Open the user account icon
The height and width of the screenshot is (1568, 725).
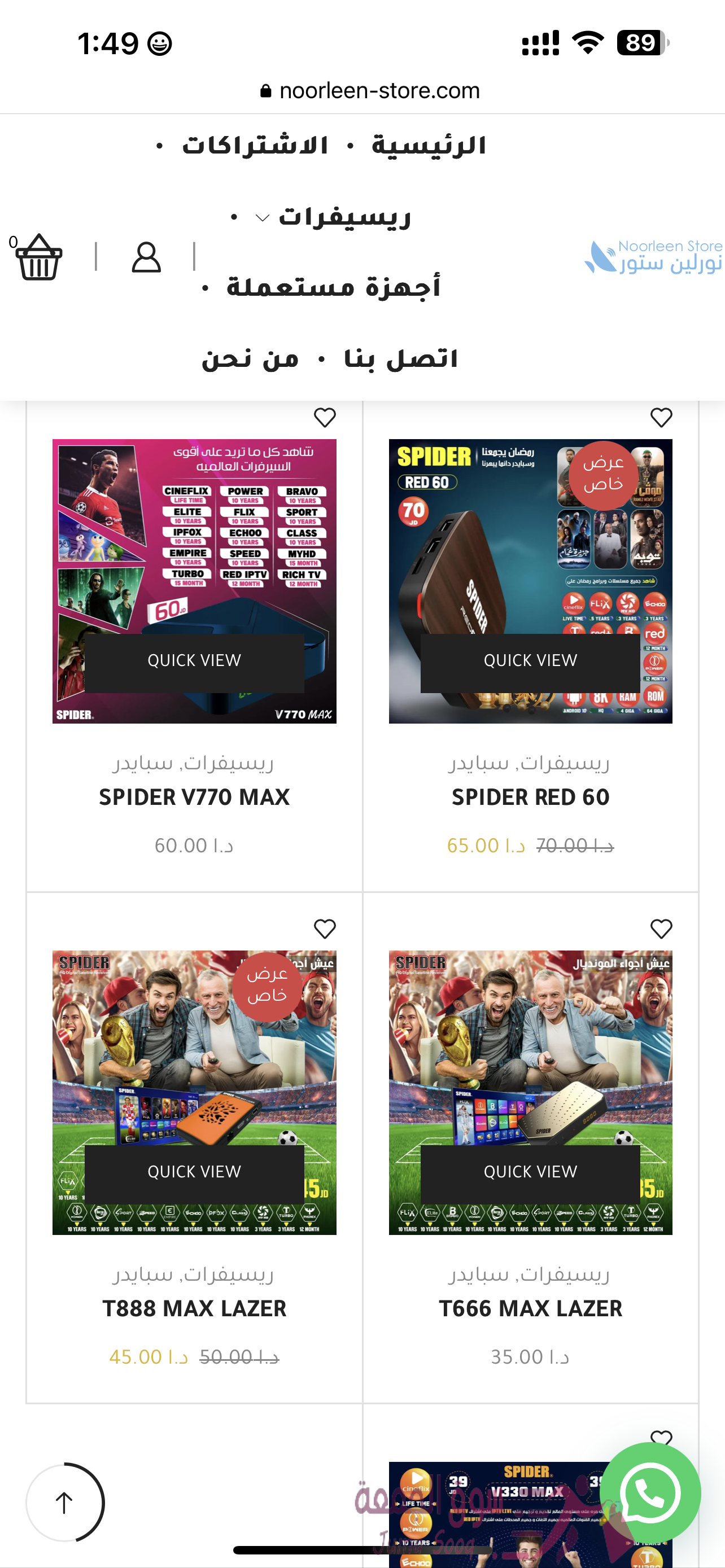point(146,257)
